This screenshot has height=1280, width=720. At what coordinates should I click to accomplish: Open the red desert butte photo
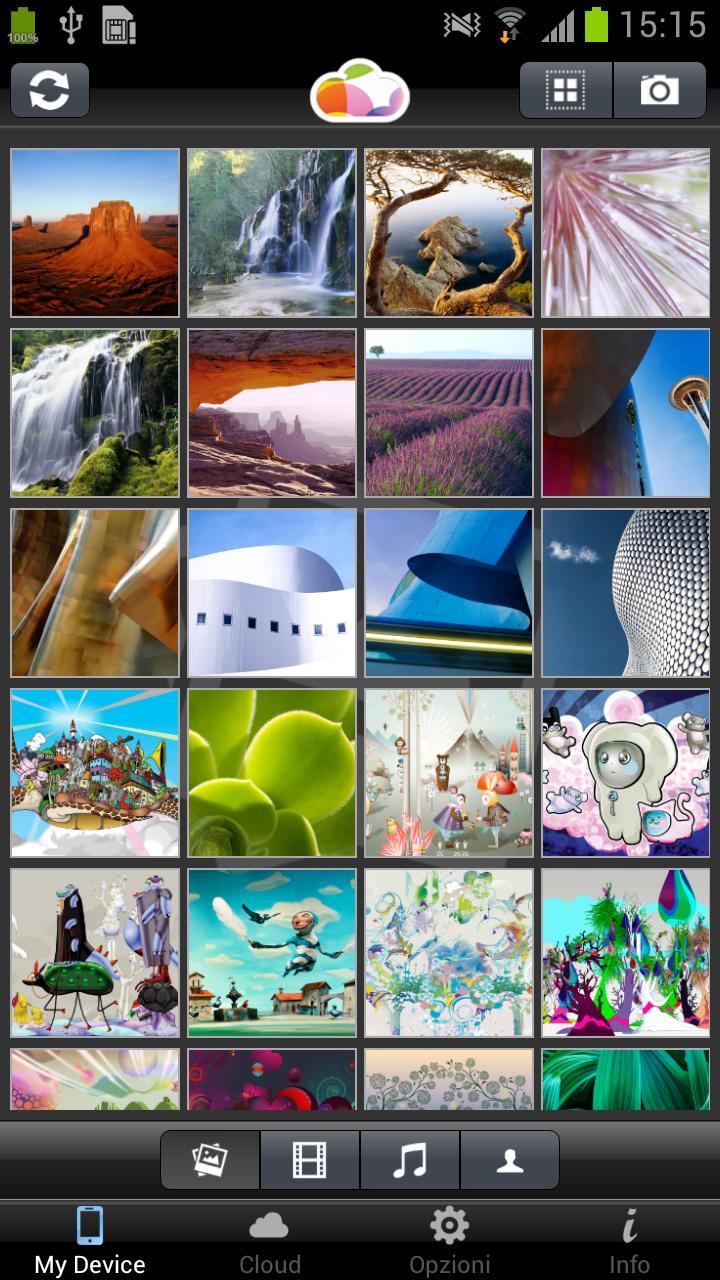point(95,233)
